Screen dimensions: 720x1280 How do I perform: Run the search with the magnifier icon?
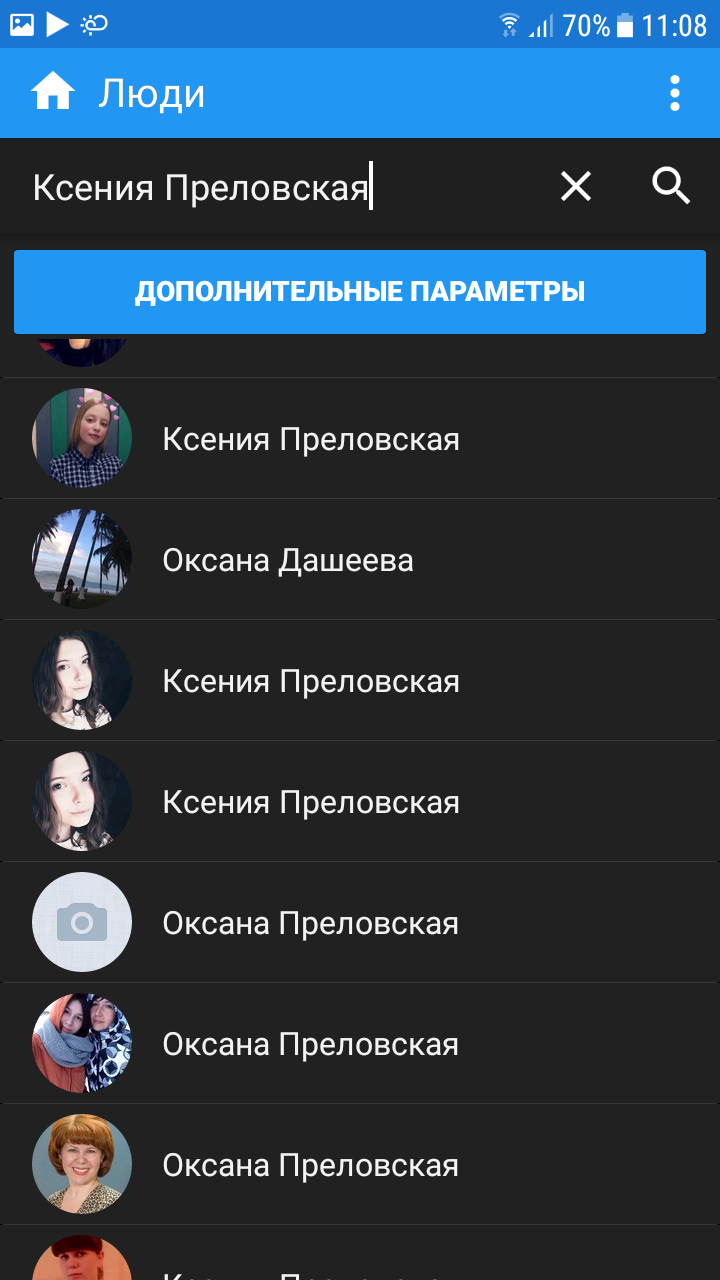tap(671, 186)
